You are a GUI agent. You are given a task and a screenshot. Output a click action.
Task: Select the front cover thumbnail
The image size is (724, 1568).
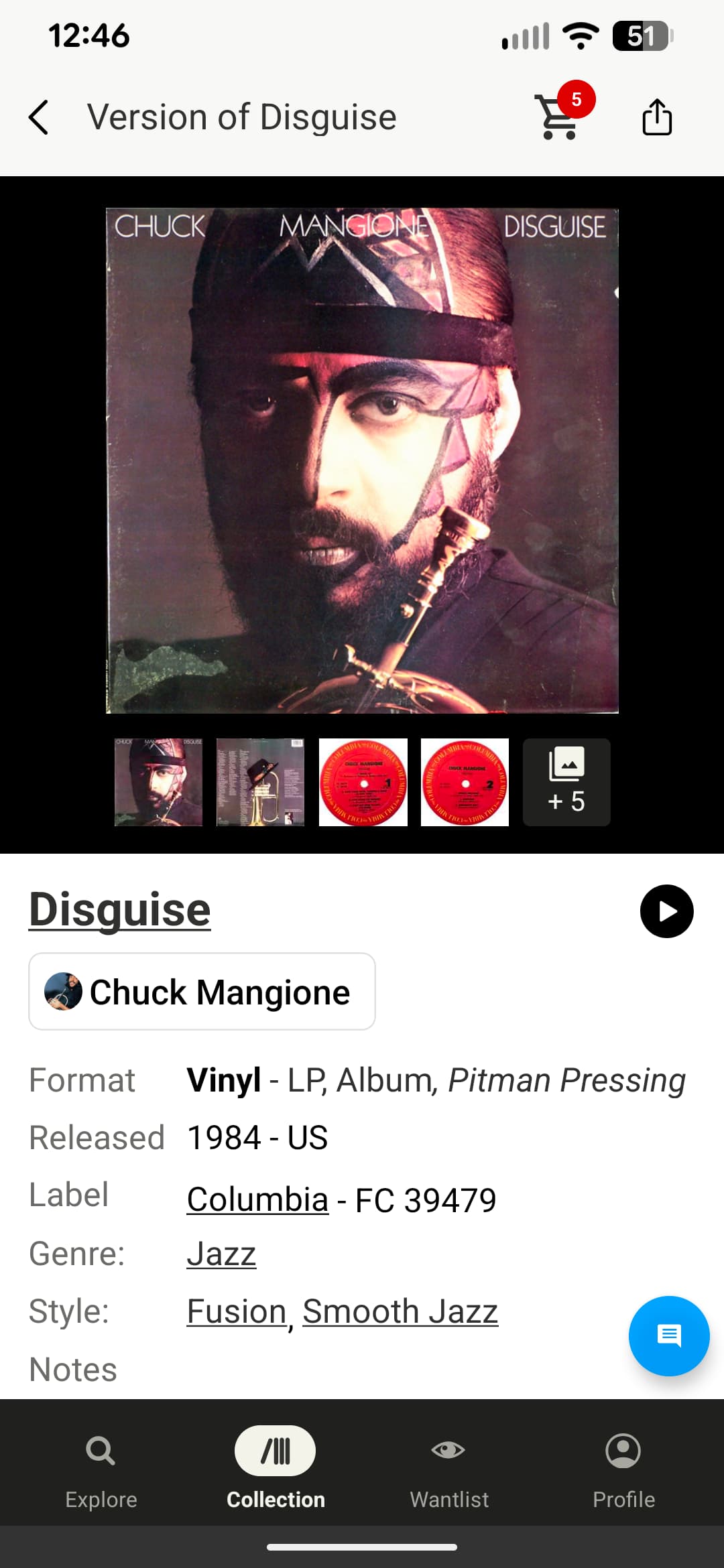158,782
